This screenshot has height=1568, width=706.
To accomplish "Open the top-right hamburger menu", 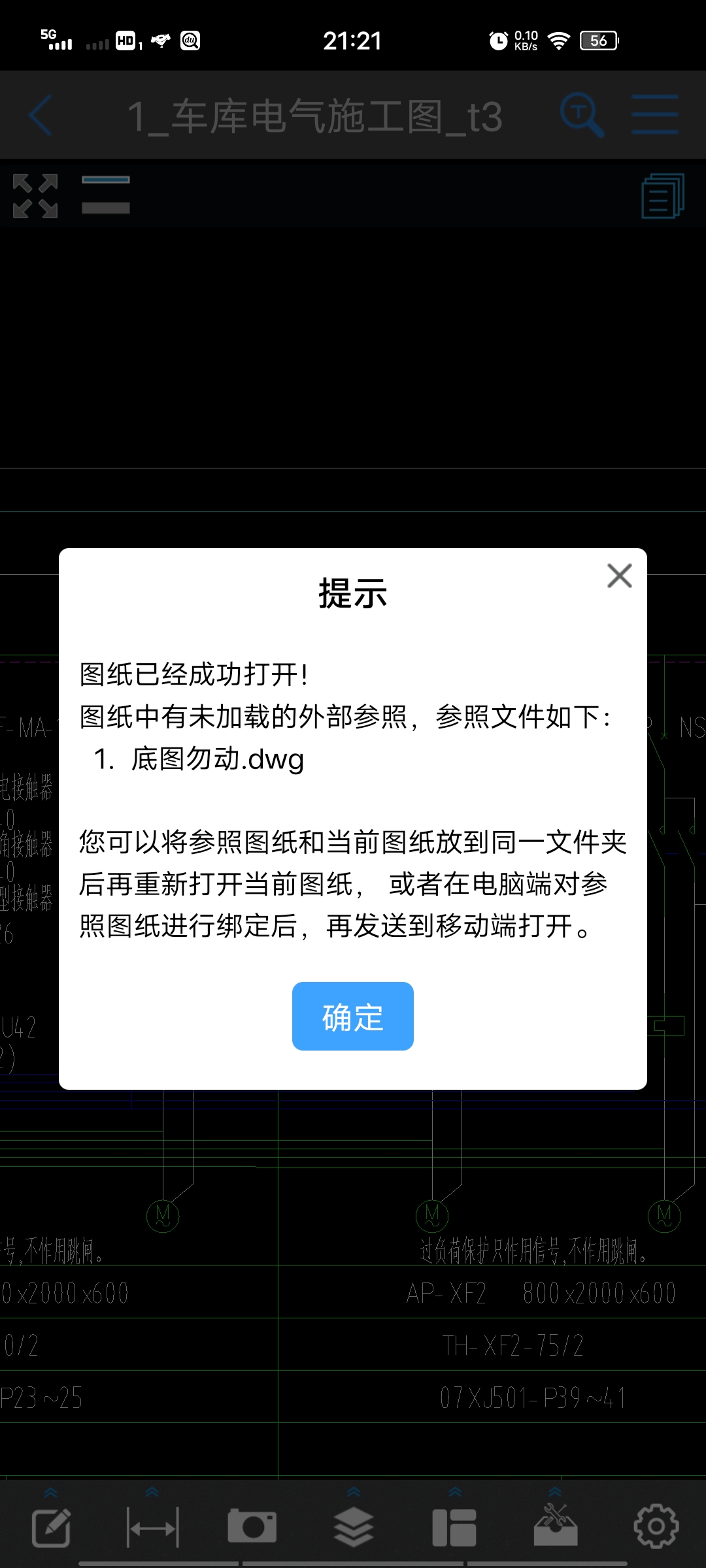I will click(x=655, y=115).
